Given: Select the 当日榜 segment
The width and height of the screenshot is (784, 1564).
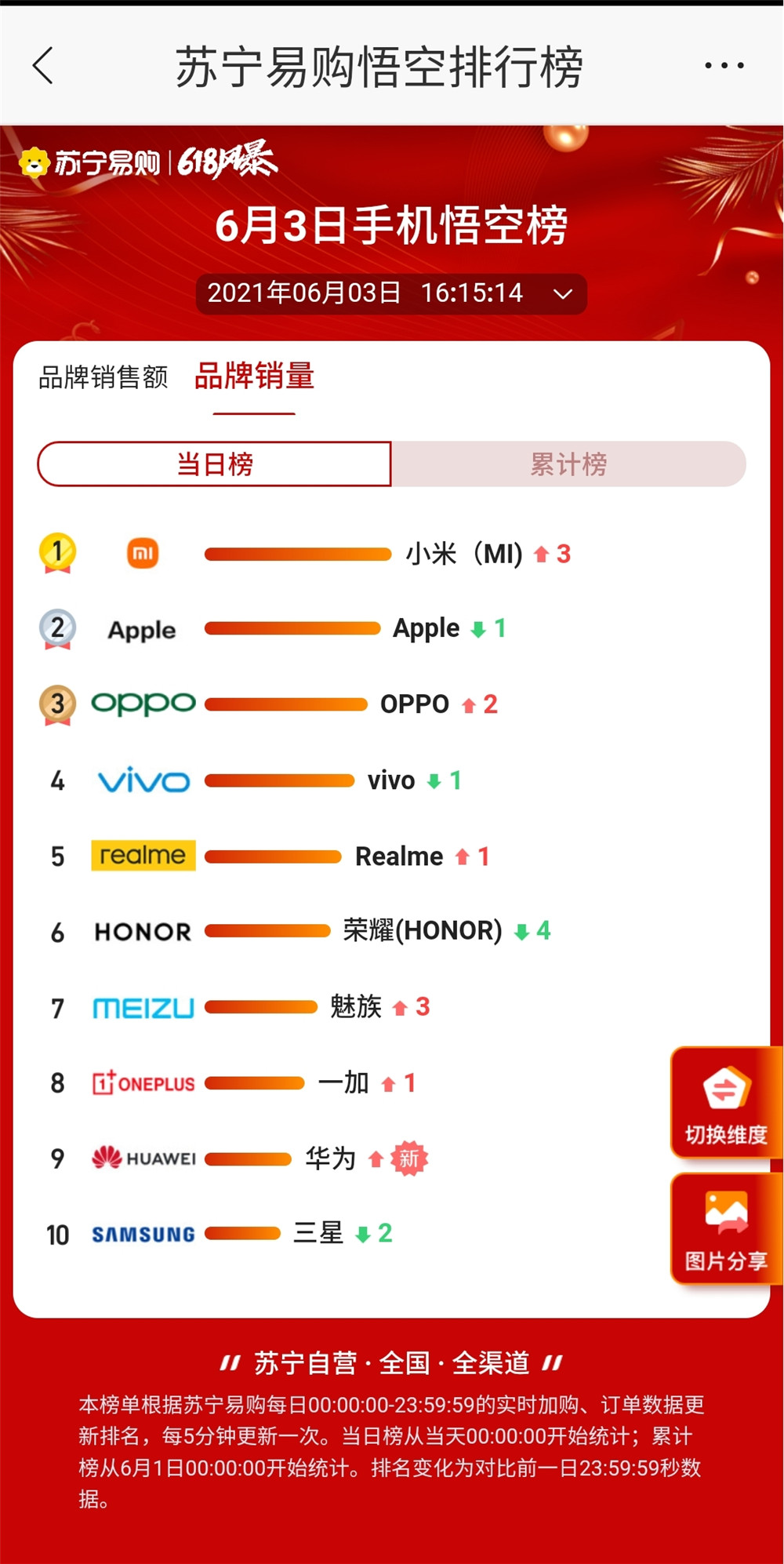Looking at the screenshot, I should point(215,464).
